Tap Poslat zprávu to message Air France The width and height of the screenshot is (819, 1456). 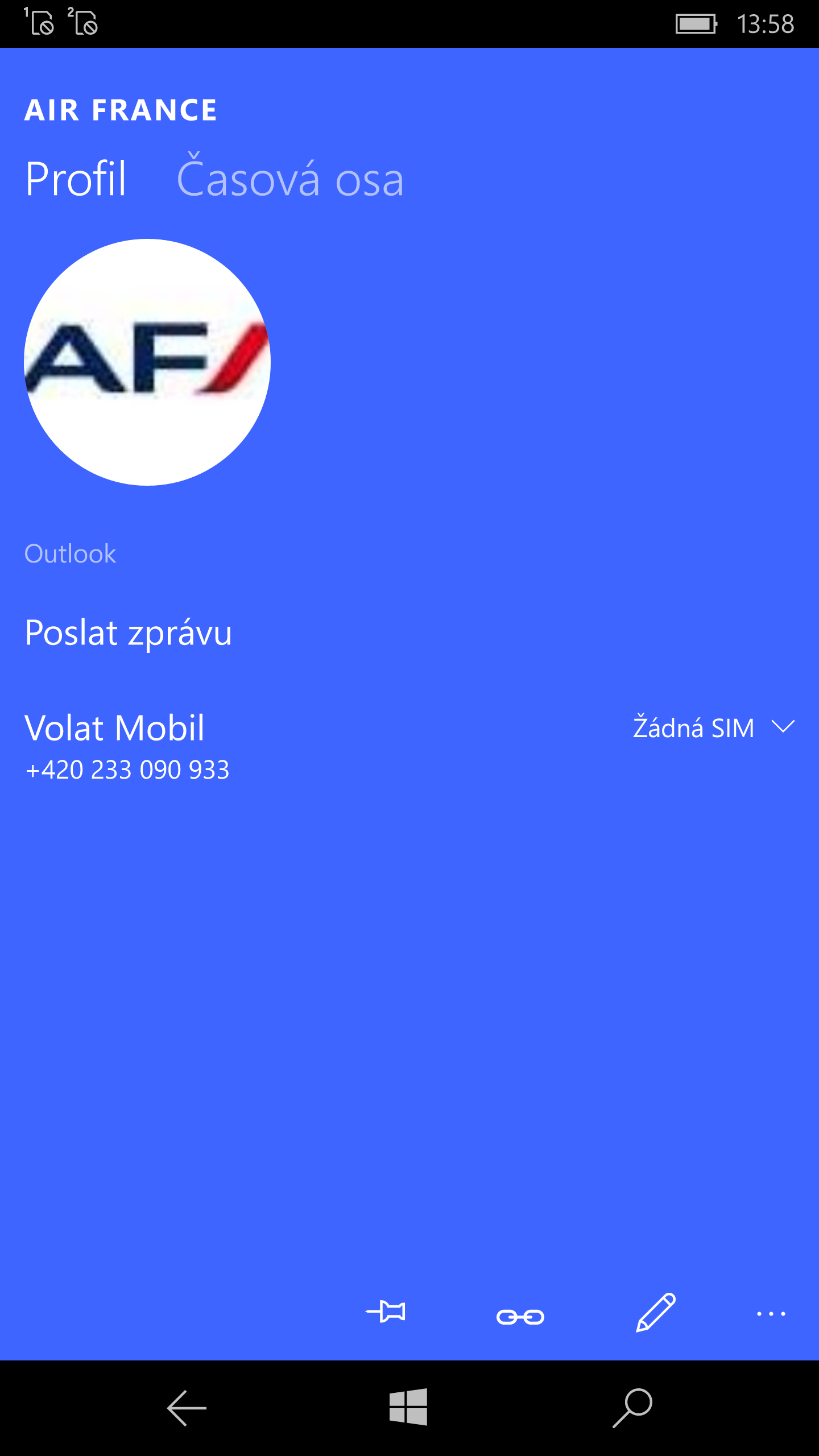point(129,632)
